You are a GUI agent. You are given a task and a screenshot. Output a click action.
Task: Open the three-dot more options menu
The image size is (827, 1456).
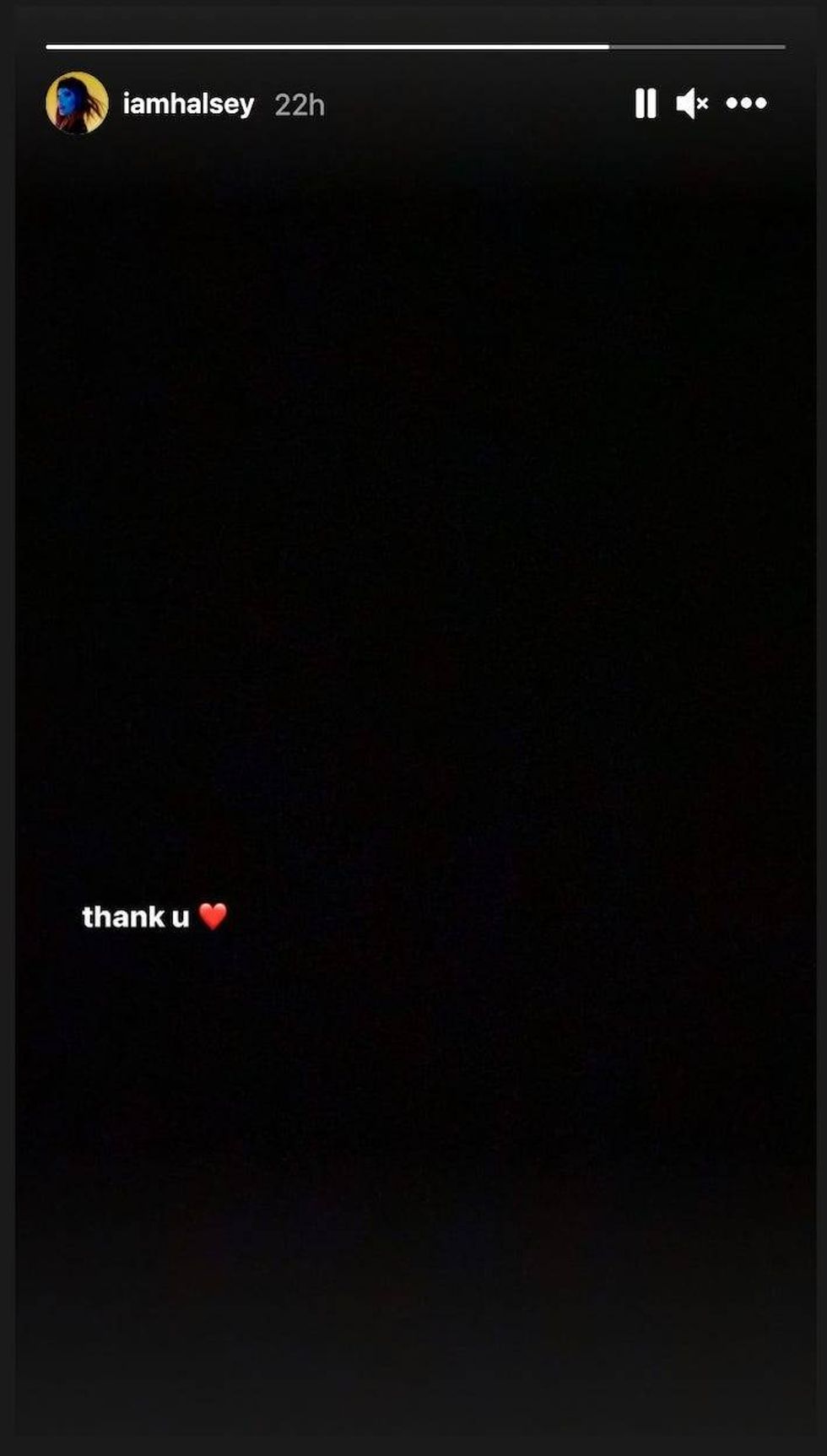[747, 104]
